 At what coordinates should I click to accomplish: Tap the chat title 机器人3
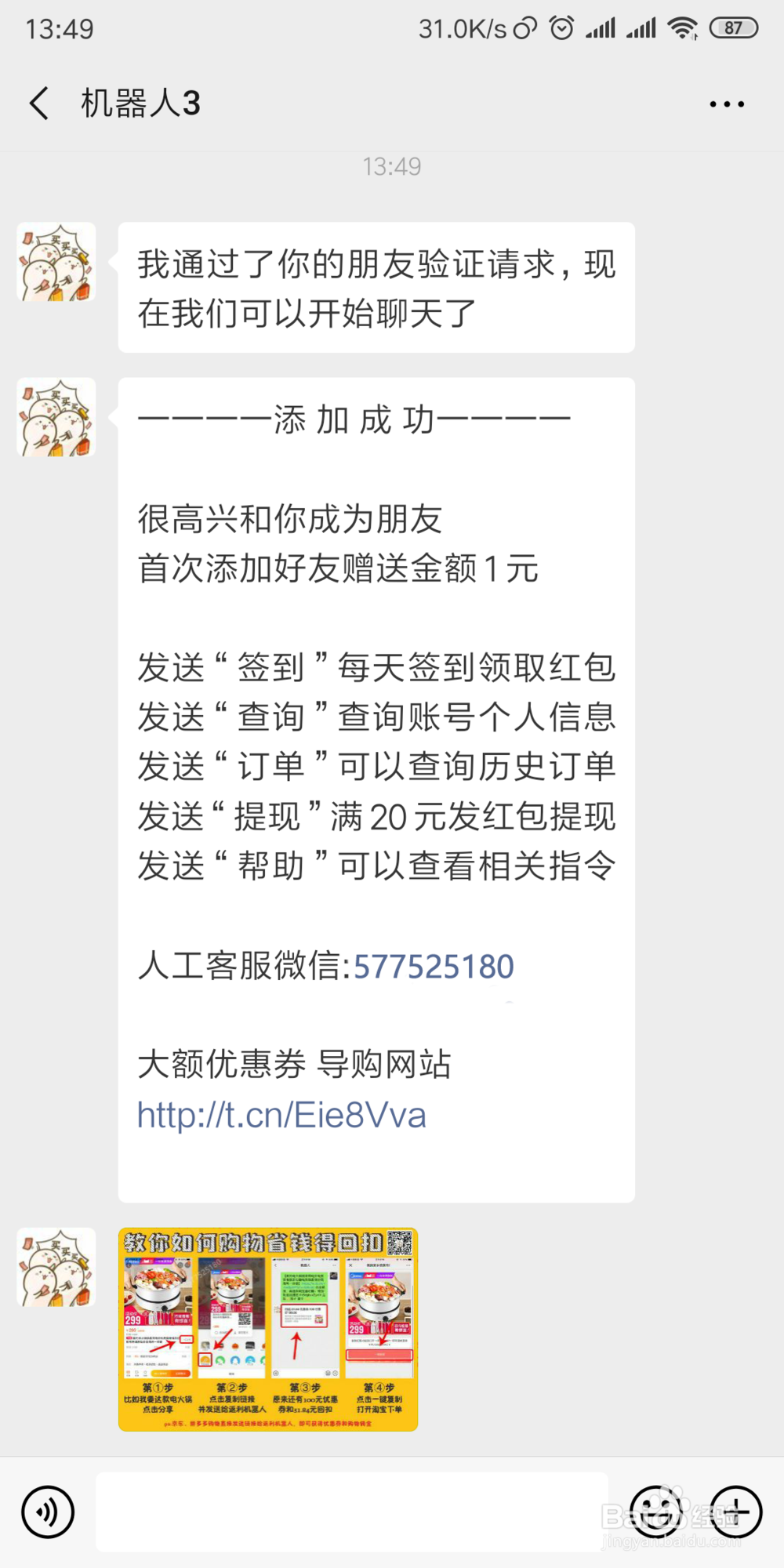pos(141,103)
